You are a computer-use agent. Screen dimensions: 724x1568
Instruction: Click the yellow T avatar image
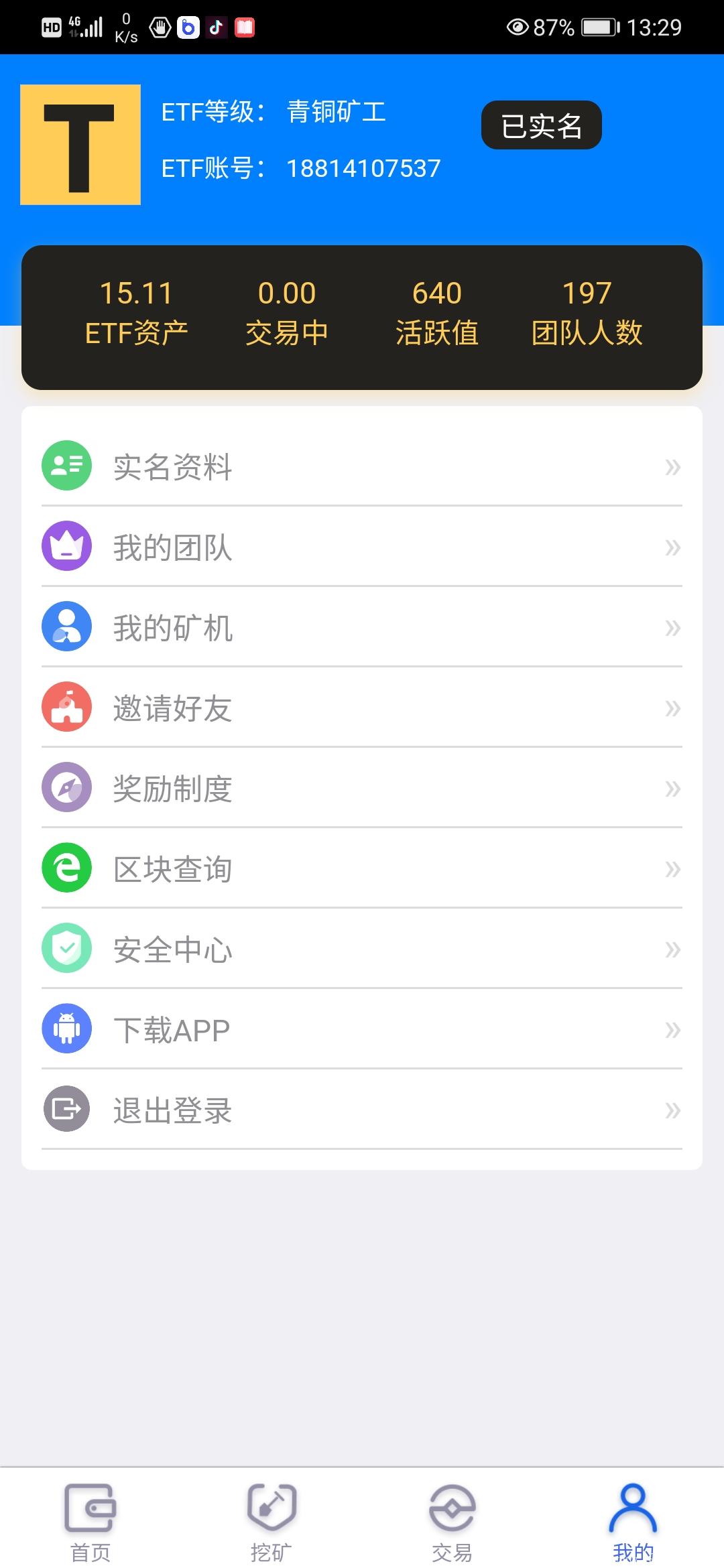[80, 145]
